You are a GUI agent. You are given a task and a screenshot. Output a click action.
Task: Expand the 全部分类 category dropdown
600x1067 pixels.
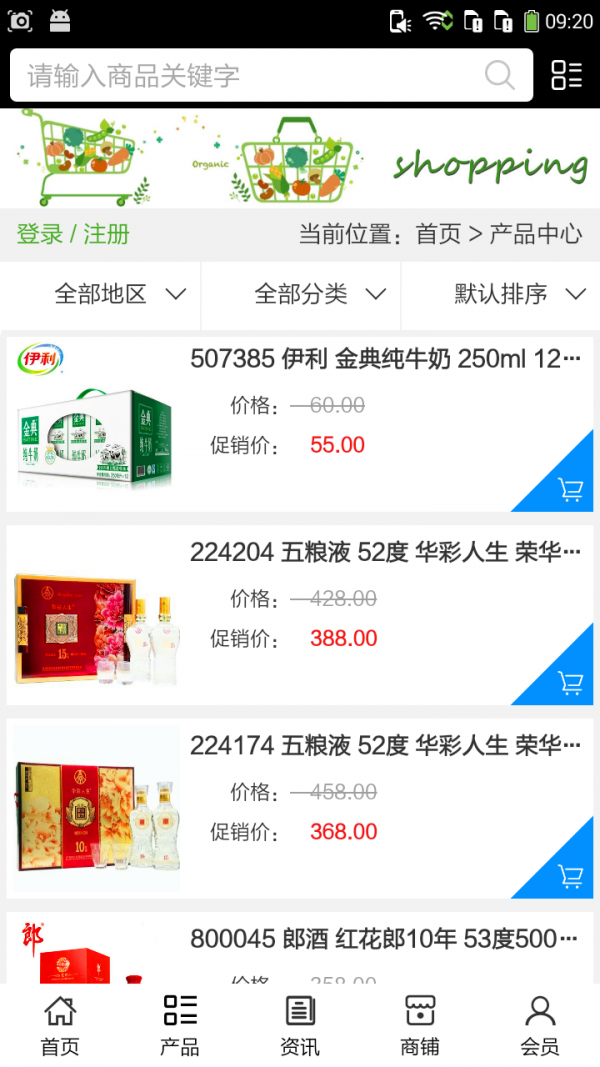click(320, 294)
